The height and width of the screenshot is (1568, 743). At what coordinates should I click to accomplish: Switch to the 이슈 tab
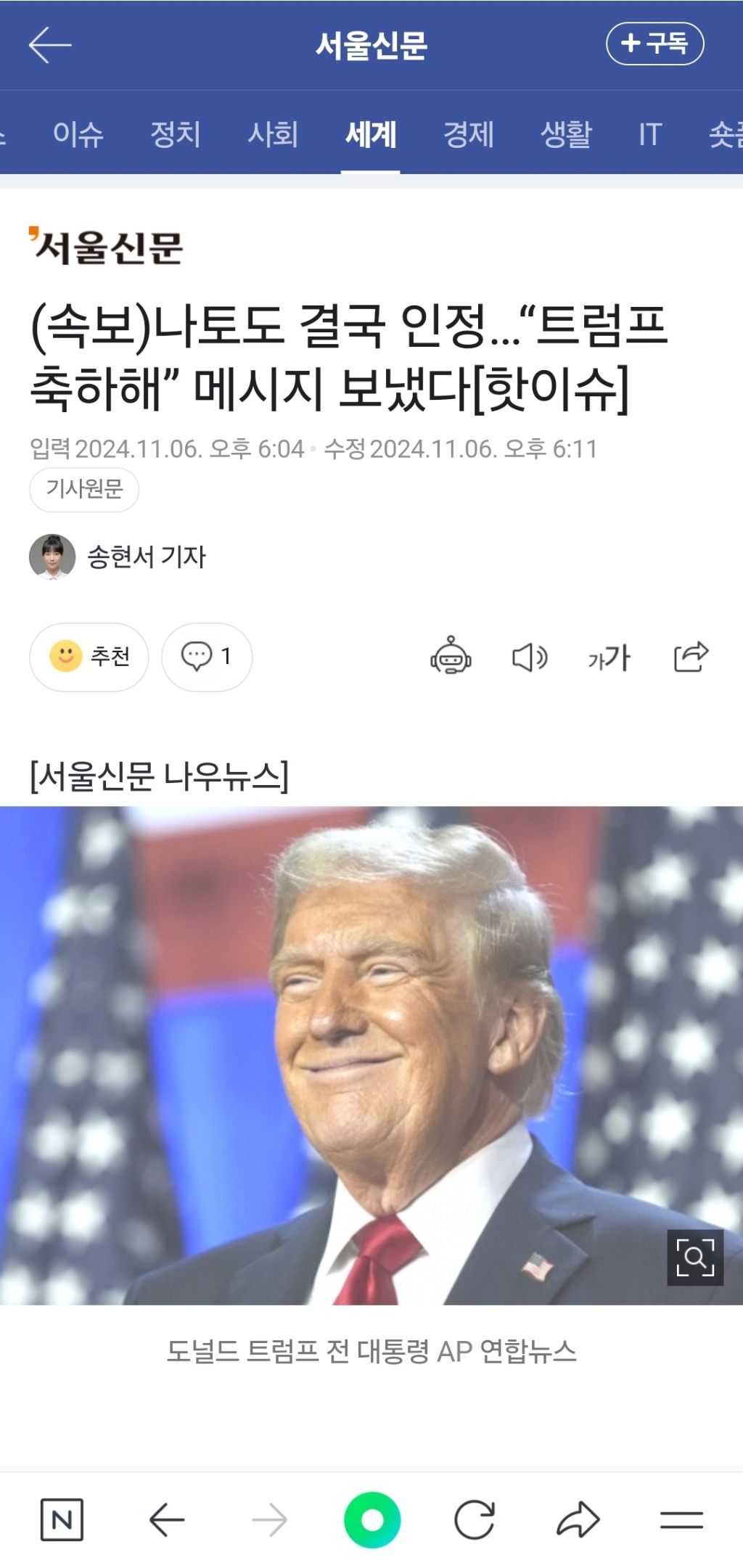point(78,134)
